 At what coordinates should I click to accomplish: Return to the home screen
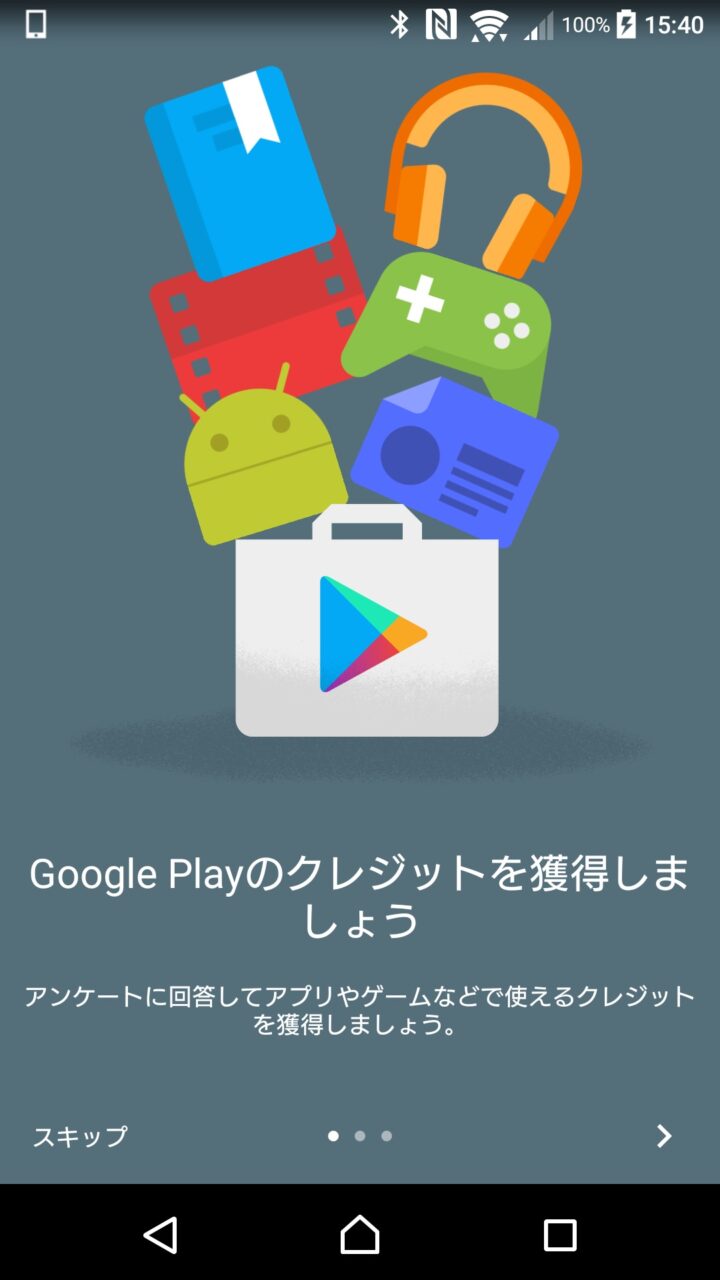[360, 1235]
